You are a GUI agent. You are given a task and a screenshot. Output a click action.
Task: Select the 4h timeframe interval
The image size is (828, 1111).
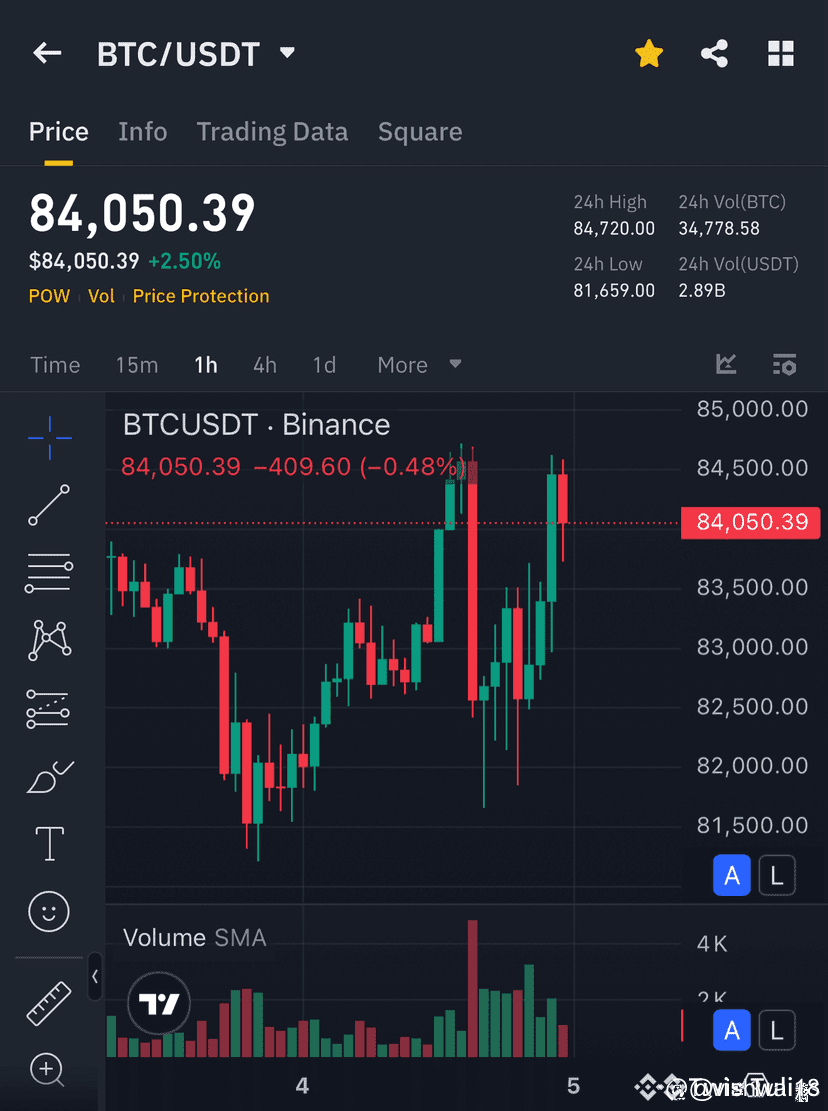pyautogui.click(x=264, y=365)
